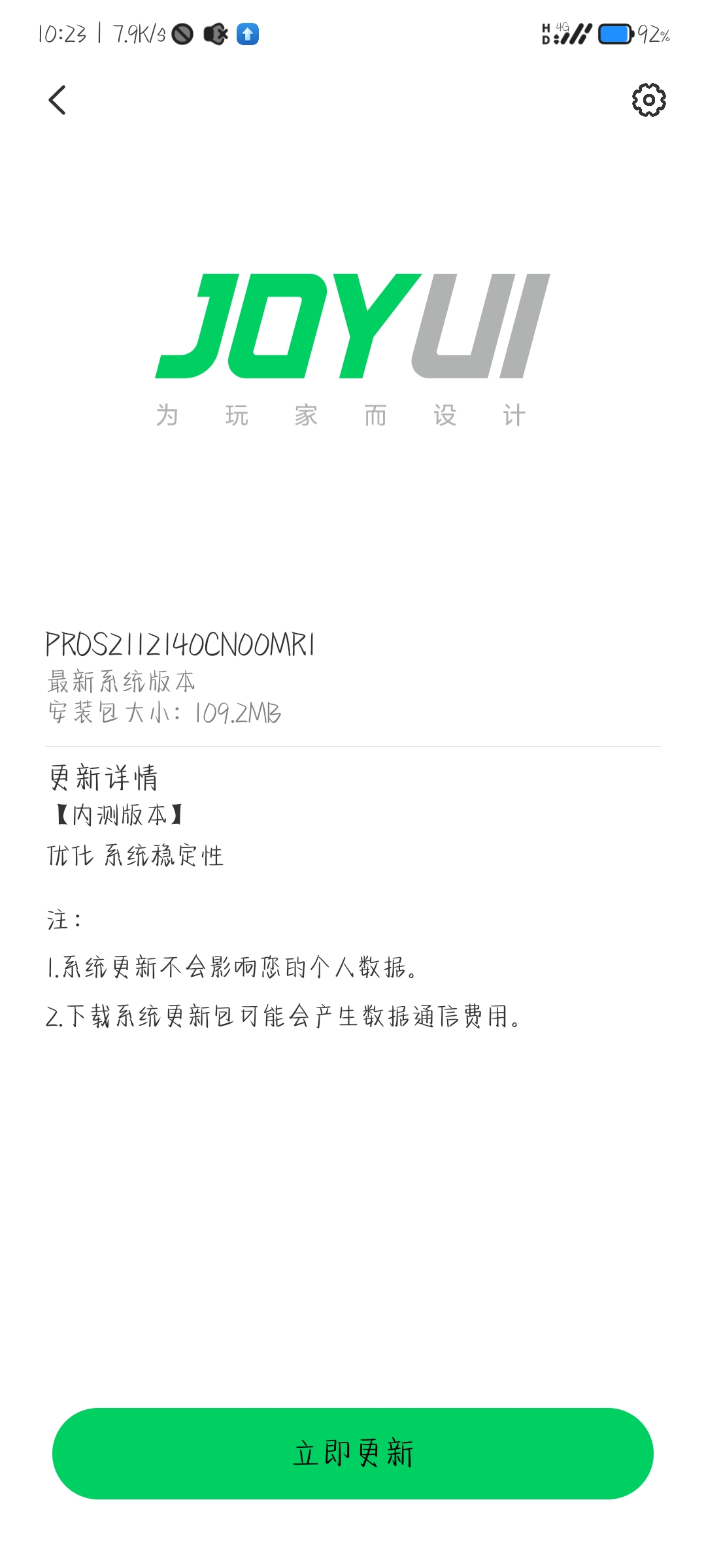Go back using the top-left arrow
706x1568 pixels.
tap(58, 100)
